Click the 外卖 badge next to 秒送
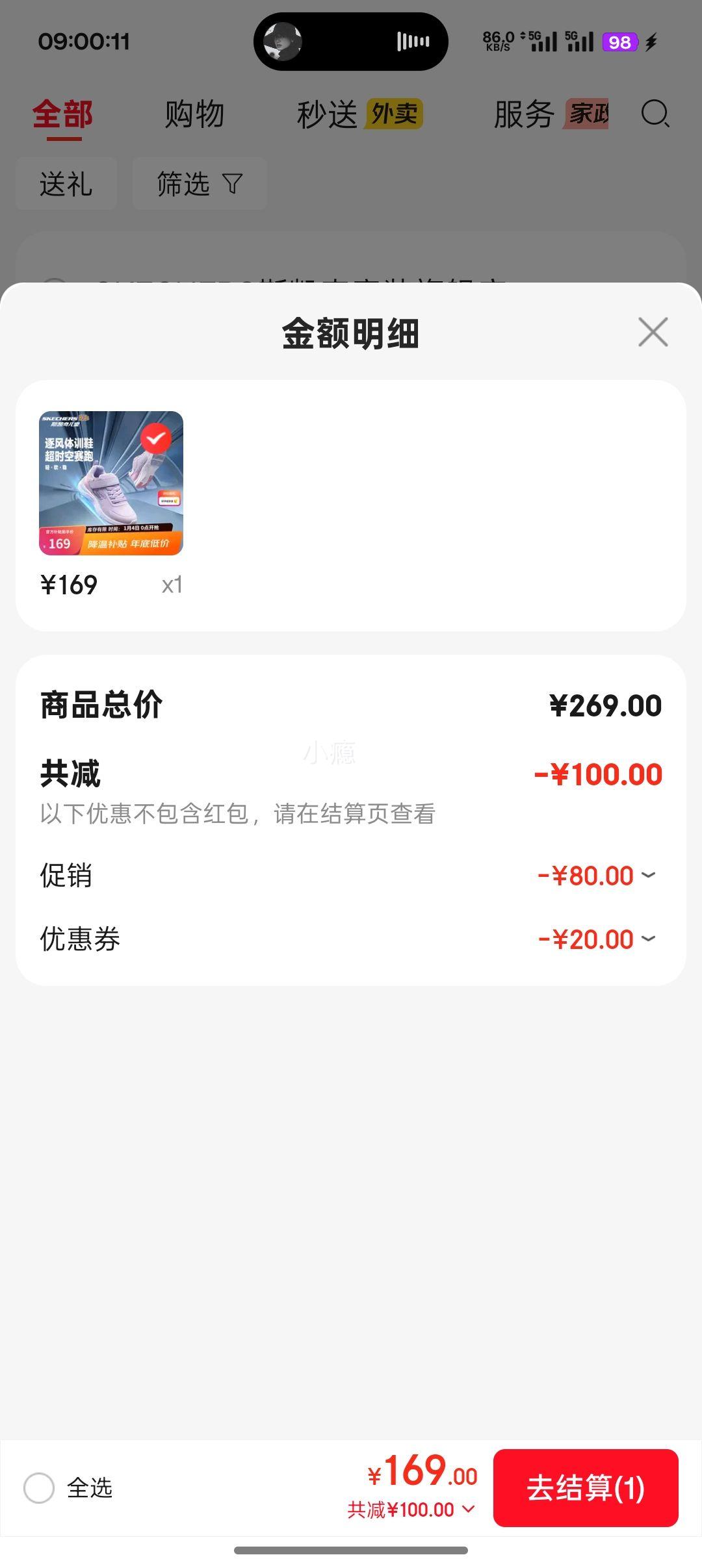Screen dimensions: 702x1568 coord(395,113)
